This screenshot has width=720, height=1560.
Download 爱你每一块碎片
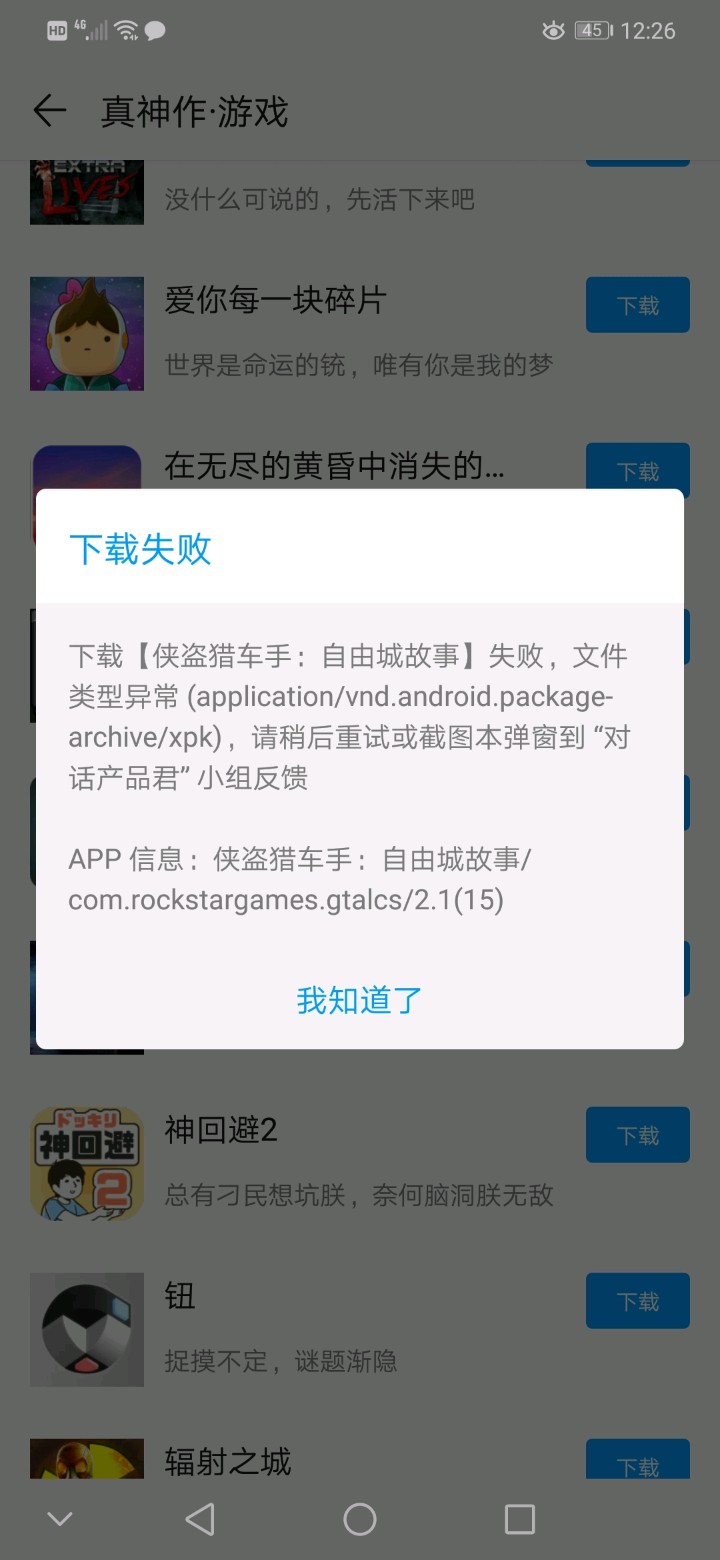(637, 305)
